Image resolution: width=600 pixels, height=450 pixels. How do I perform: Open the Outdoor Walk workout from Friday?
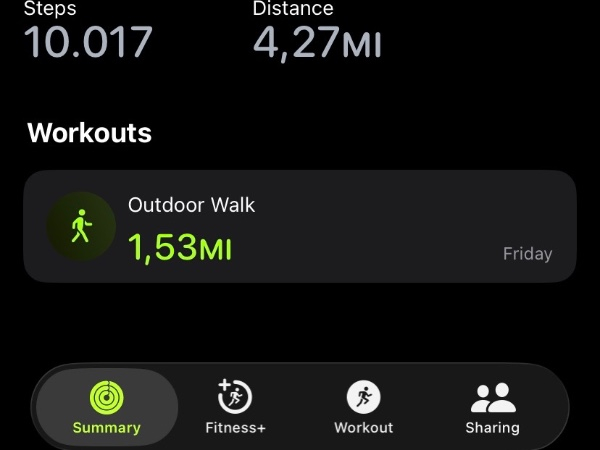(300, 227)
